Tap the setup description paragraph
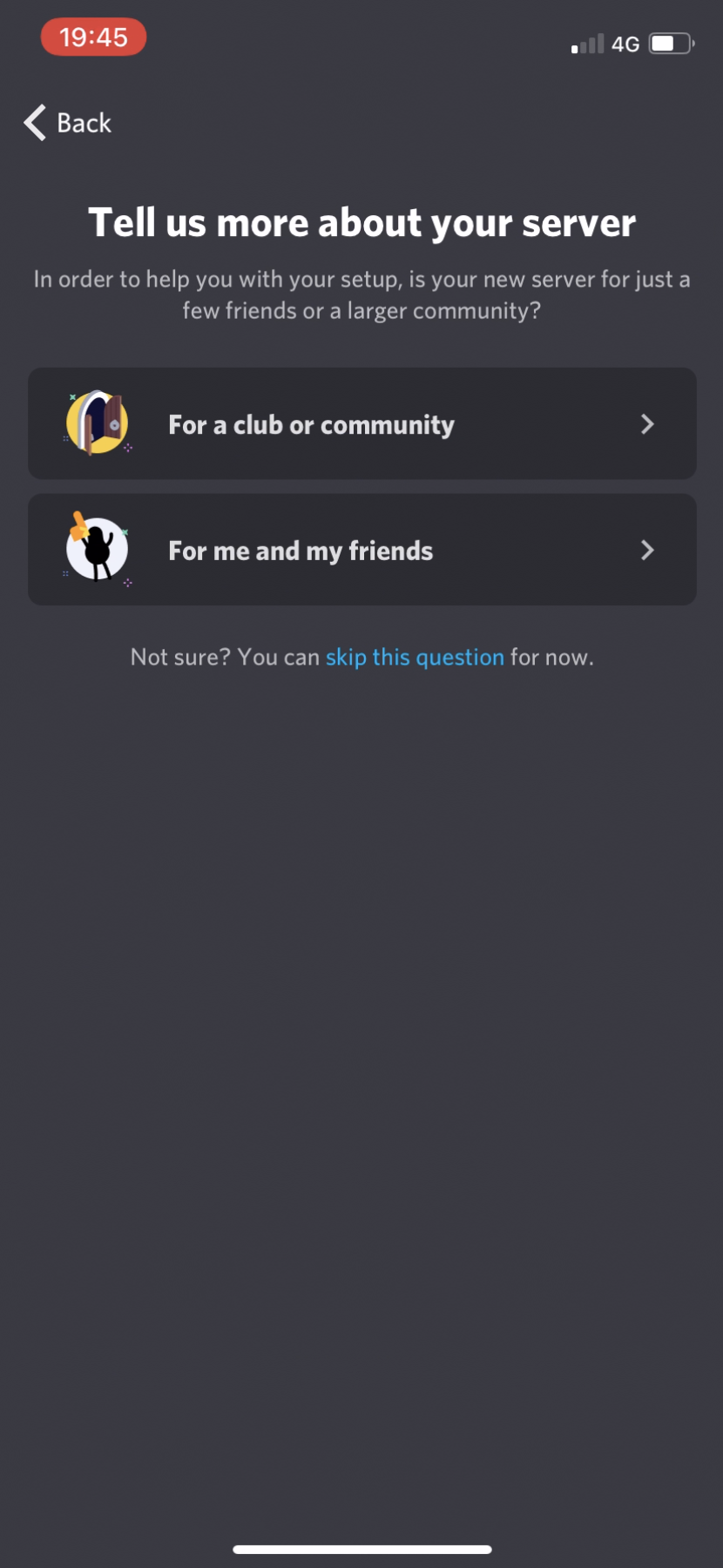This screenshot has width=723, height=1568. click(361, 294)
